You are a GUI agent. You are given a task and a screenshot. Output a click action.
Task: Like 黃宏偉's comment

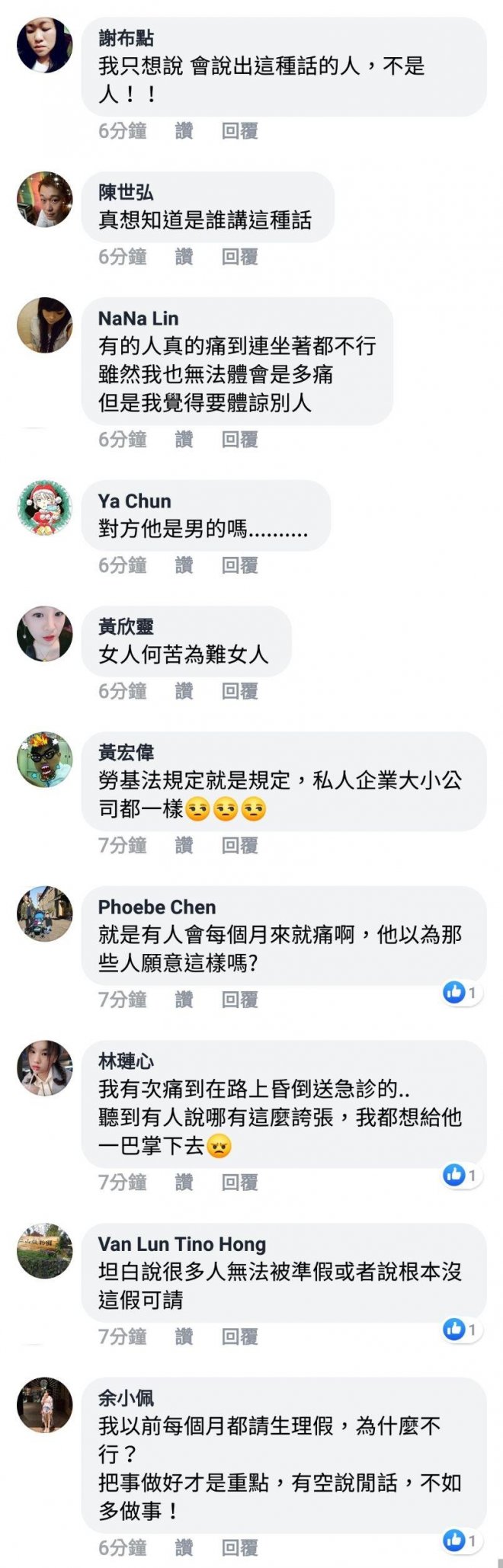pos(184,845)
